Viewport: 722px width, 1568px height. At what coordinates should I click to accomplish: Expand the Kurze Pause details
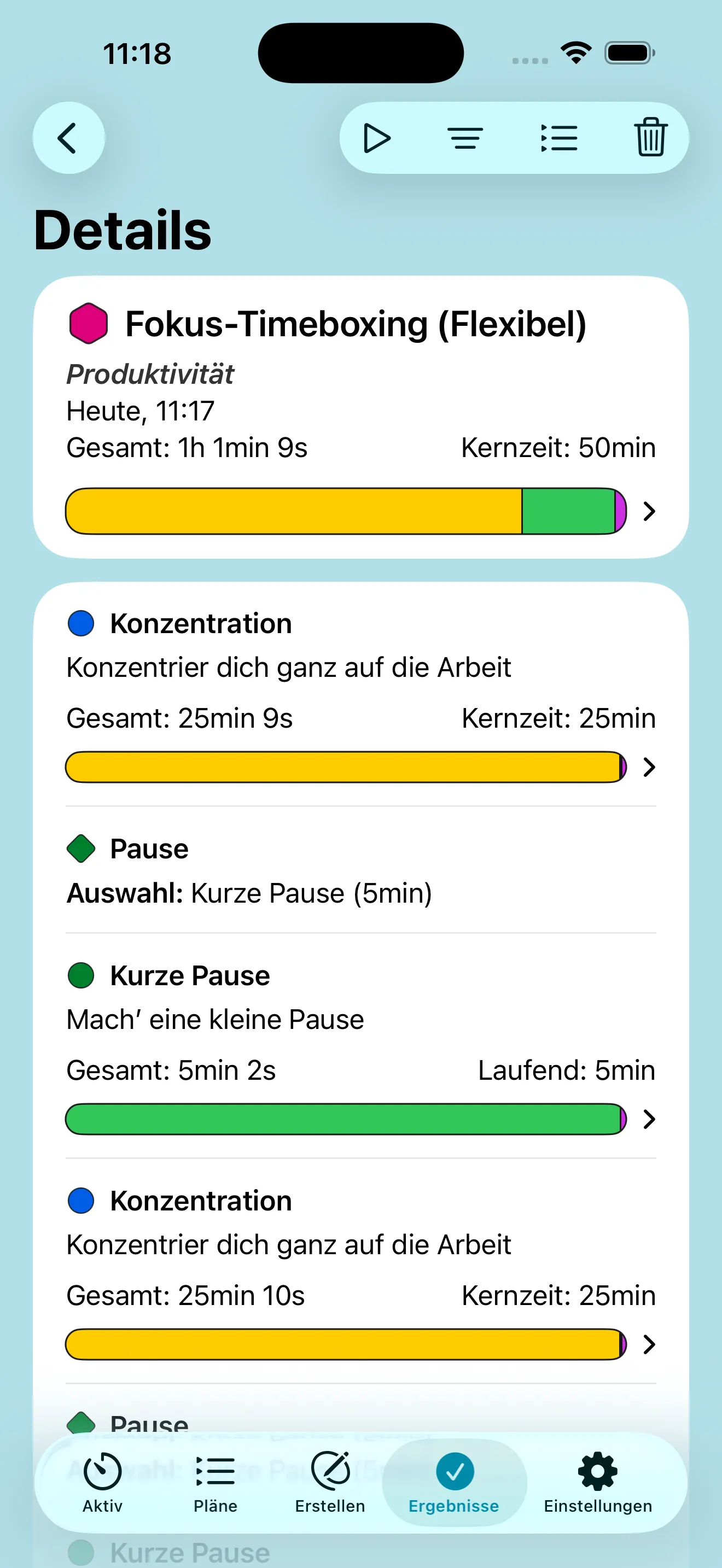[x=648, y=1119]
